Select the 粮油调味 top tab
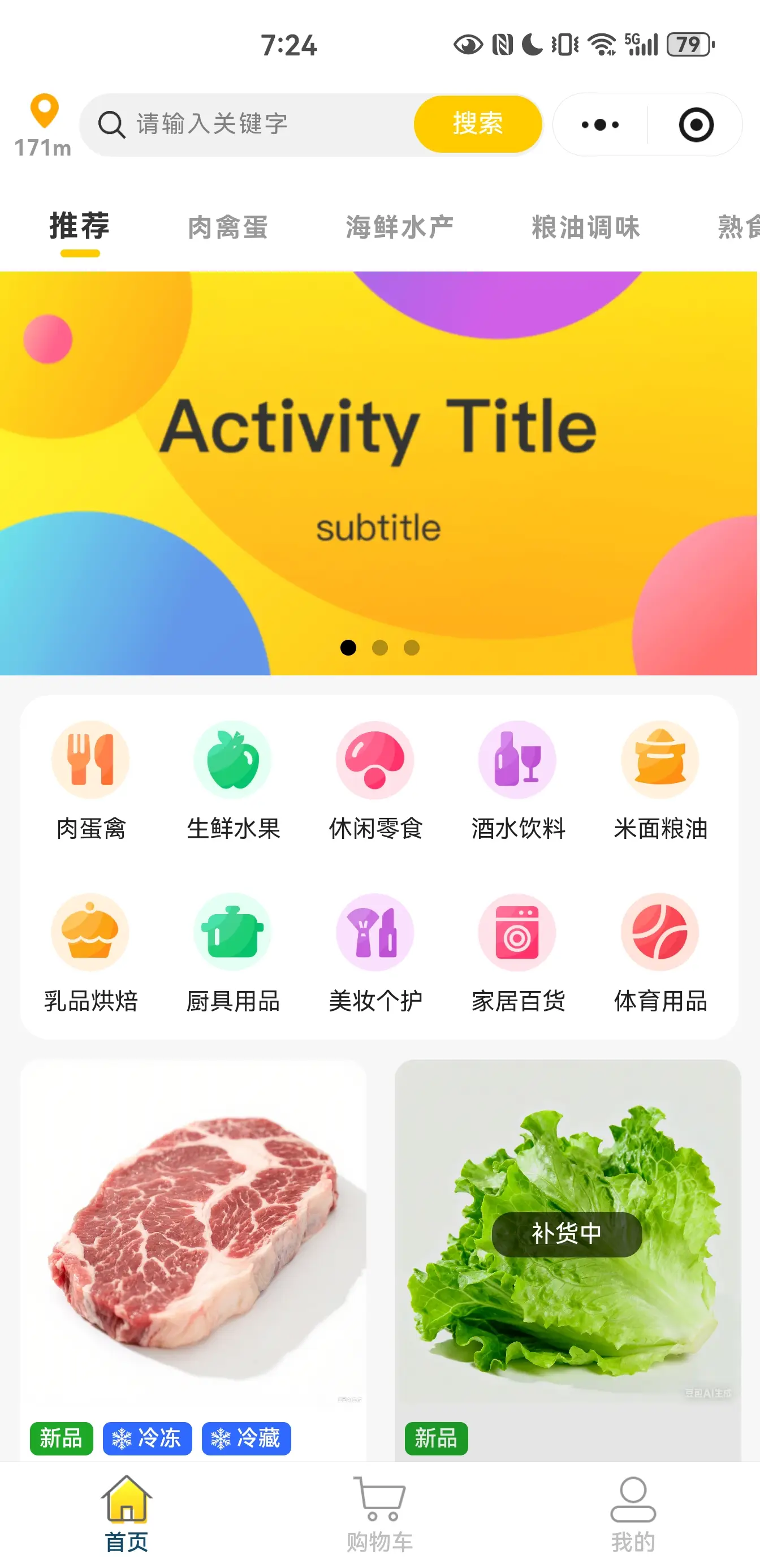The height and width of the screenshot is (1568, 760). point(585,227)
